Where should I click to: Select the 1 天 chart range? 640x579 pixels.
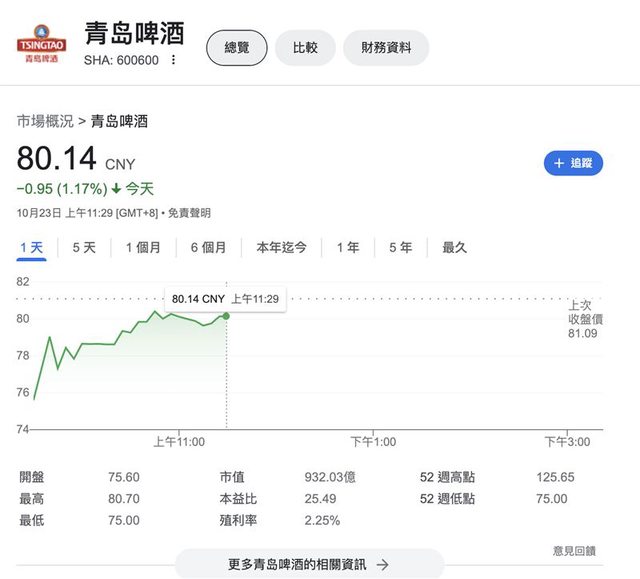pyautogui.click(x=31, y=247)
